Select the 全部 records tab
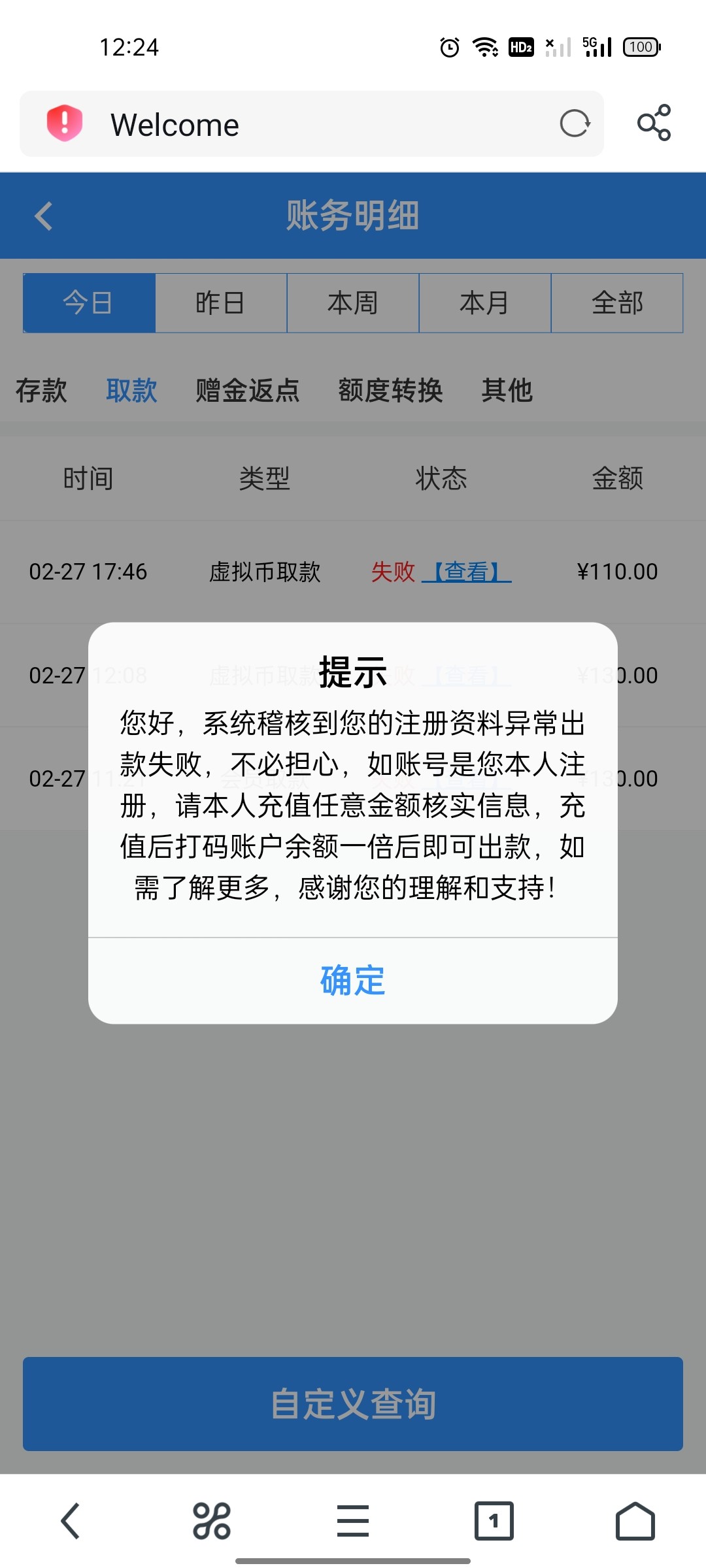 point(617,302)
